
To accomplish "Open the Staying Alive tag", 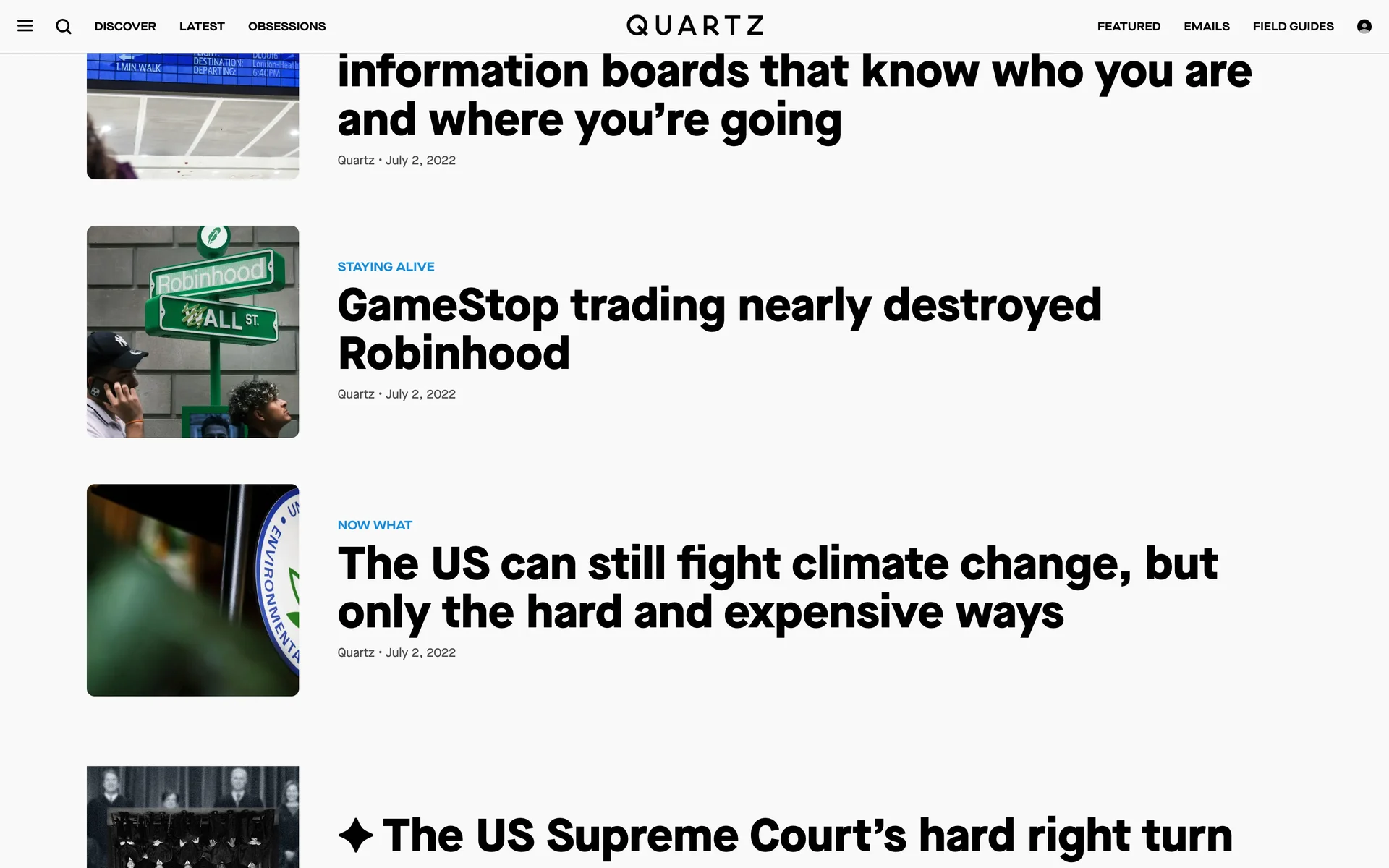I will click(x=386, y=267).
